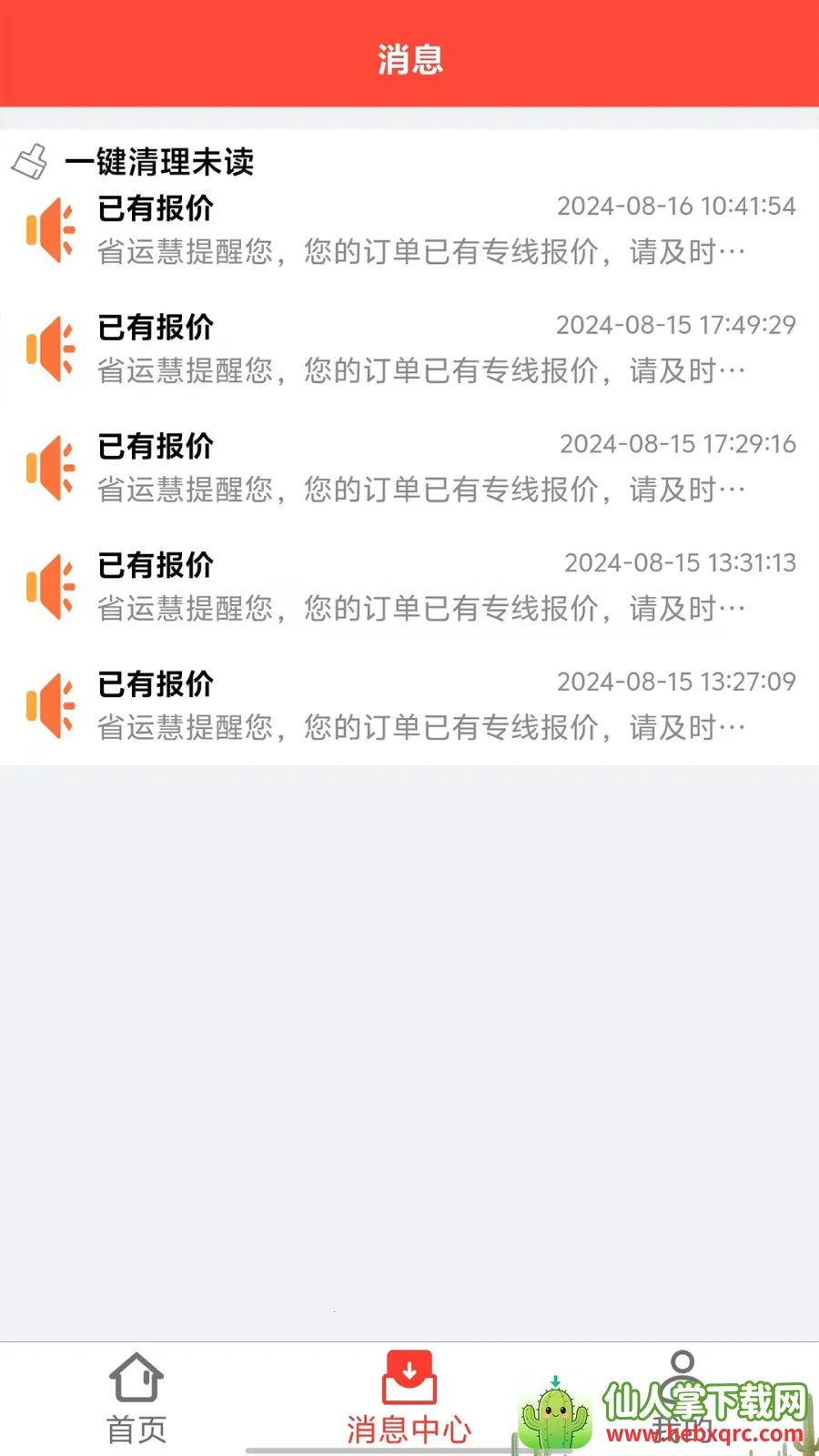Tap 一键清理未读 to clear unread messages

[x=158, y=162]
